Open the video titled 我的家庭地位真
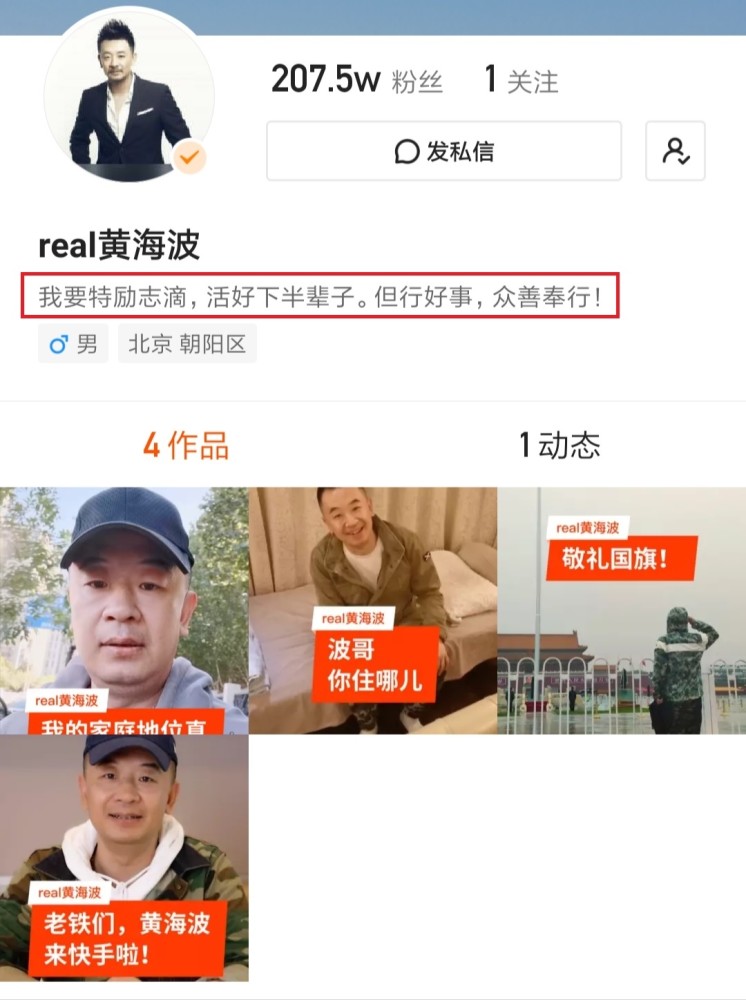 pos(124,610)
